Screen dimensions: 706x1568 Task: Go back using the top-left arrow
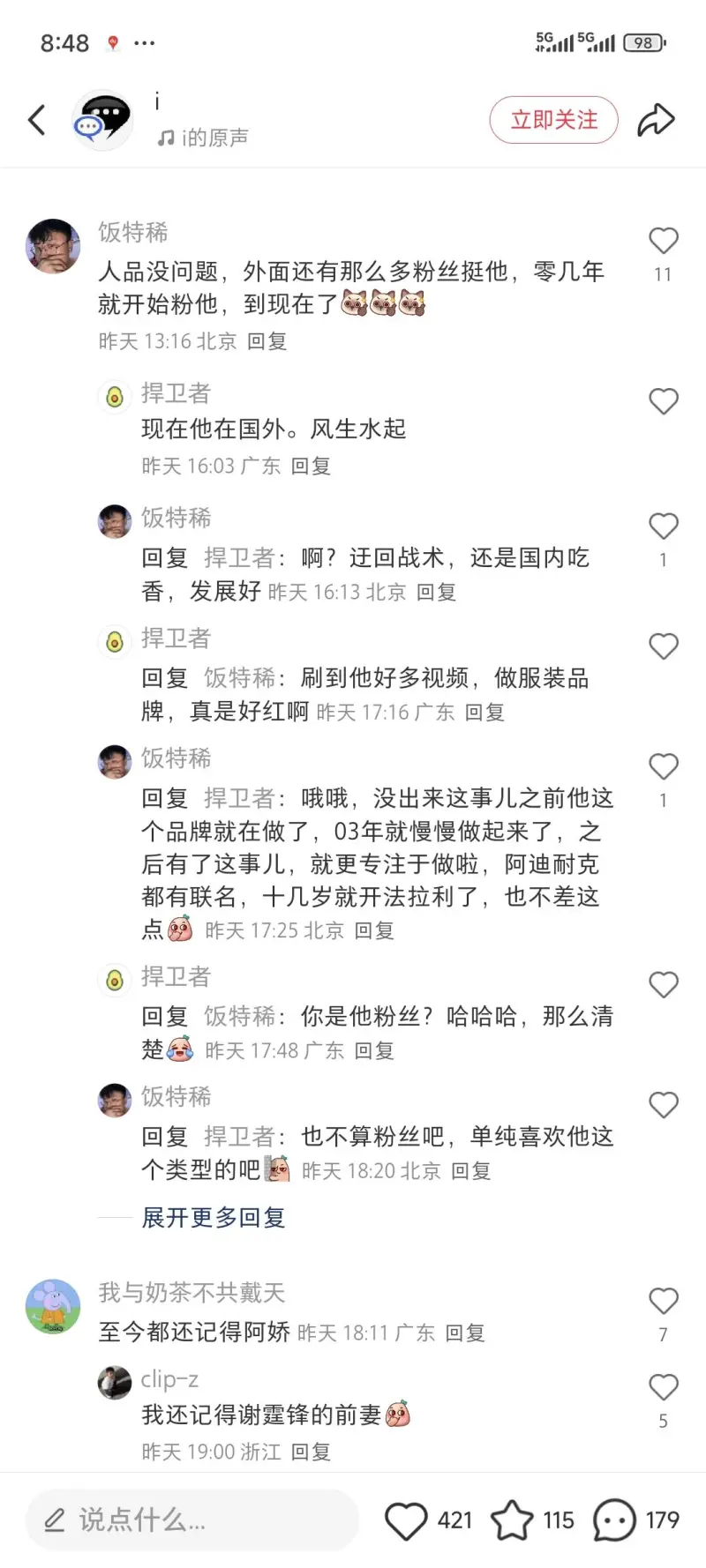(37, 120)
